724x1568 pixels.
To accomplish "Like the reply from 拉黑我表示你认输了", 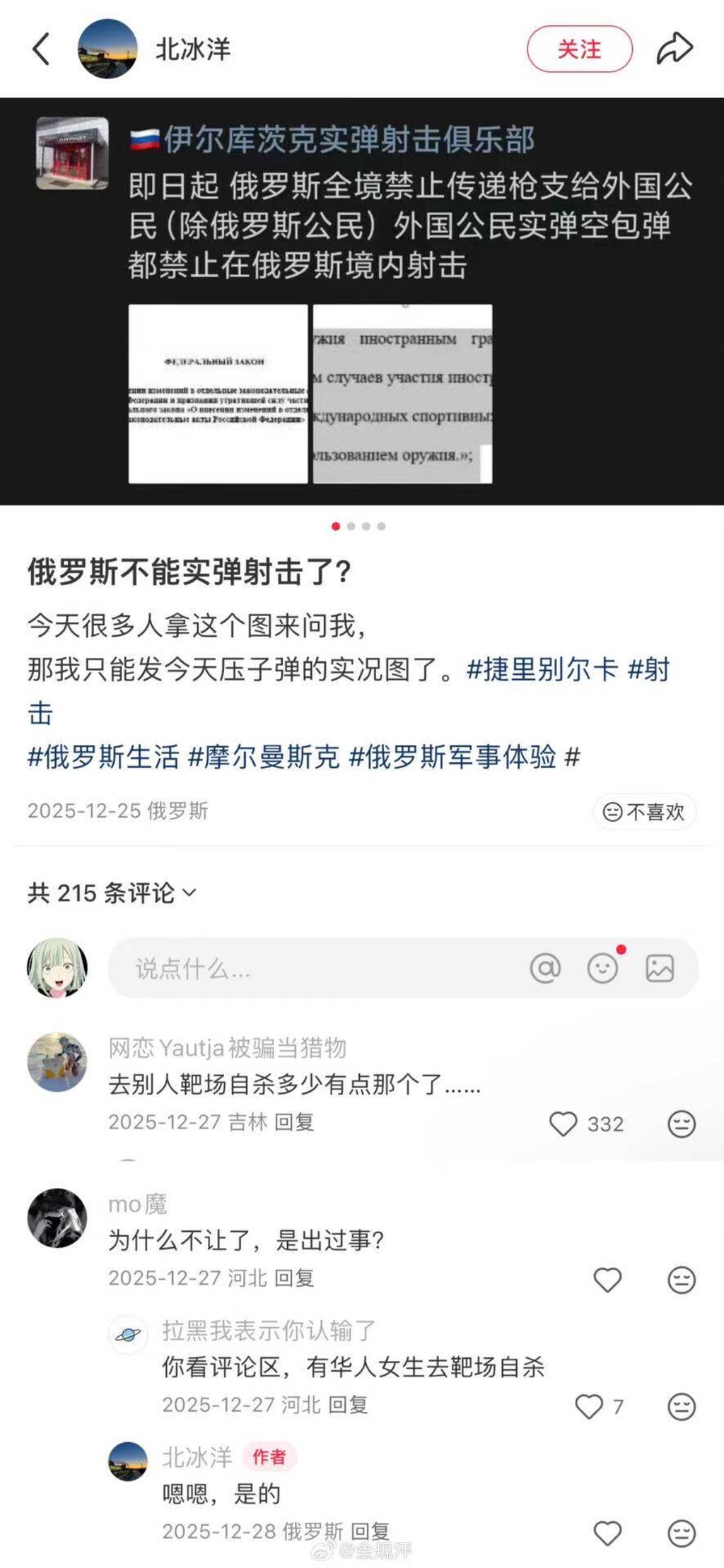I will [589, 1405].
